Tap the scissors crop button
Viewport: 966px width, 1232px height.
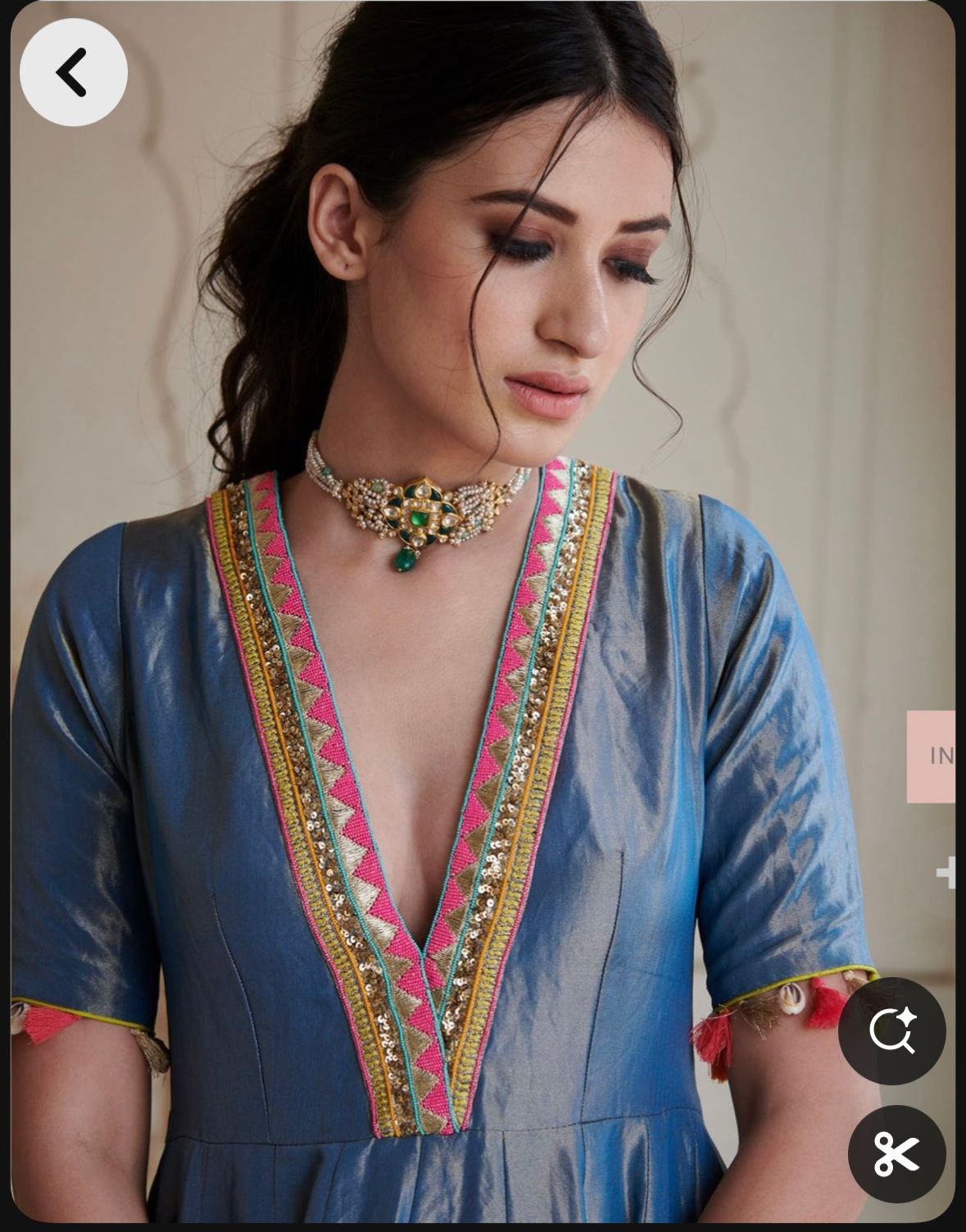[896, 1154]
